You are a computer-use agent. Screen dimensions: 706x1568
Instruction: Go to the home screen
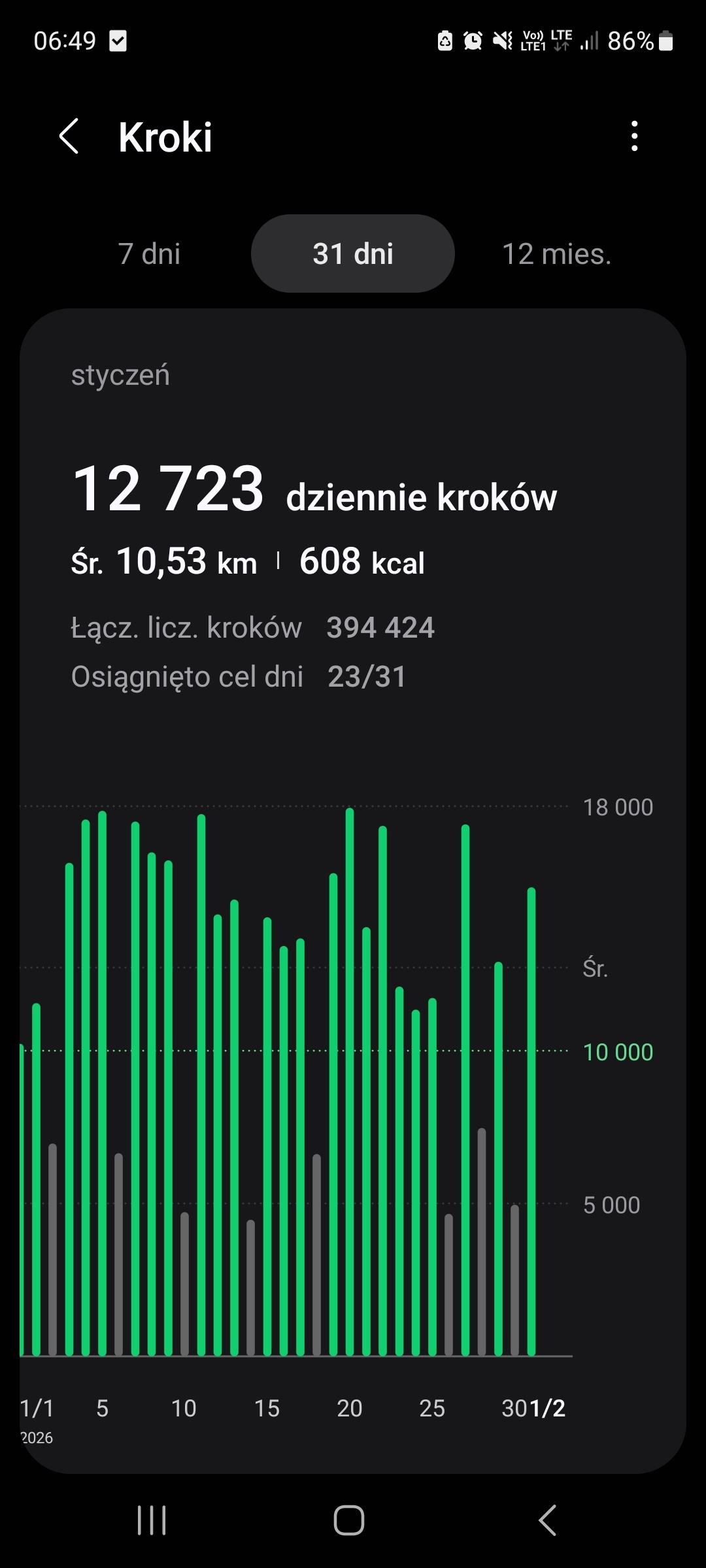tap(349, 1520)
